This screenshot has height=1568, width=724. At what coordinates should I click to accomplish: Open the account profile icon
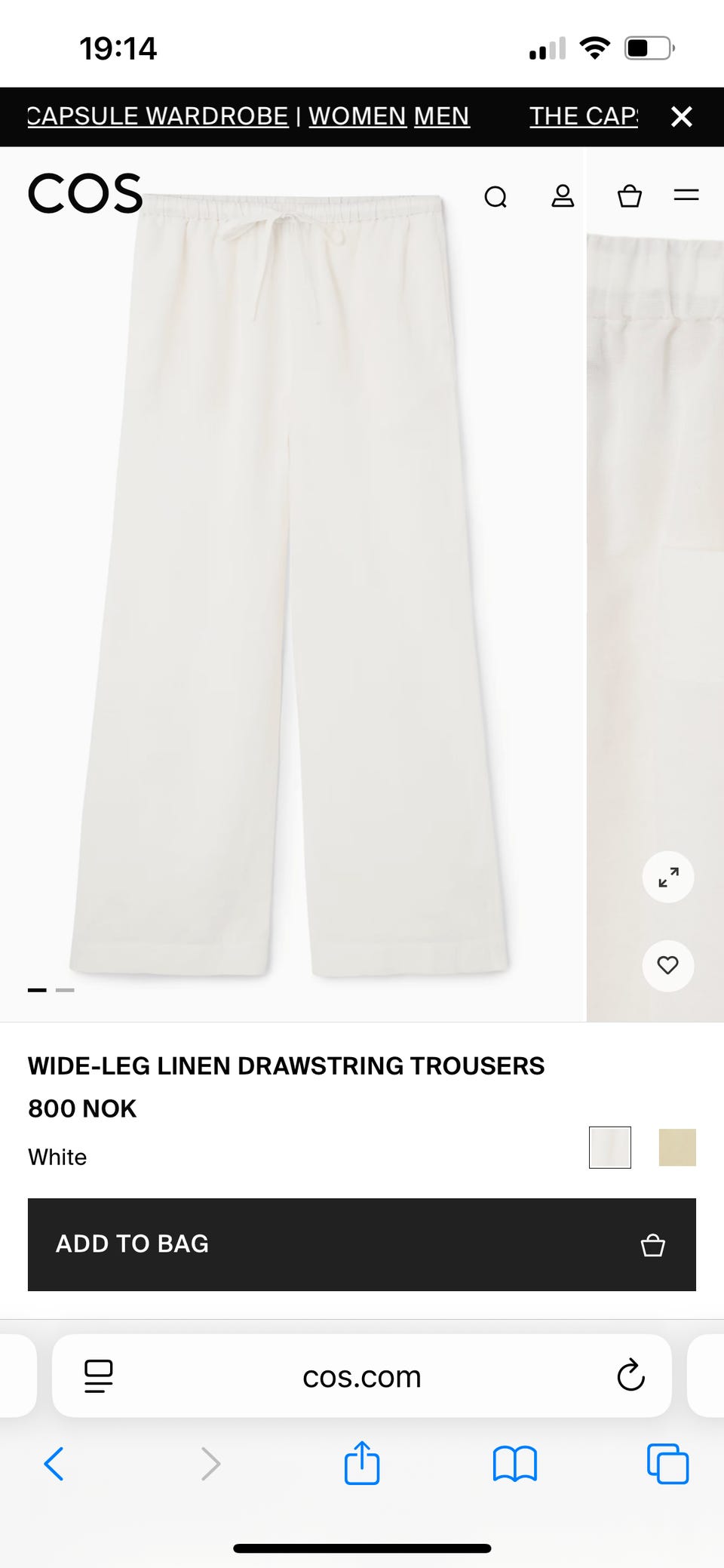click(563, 196)
